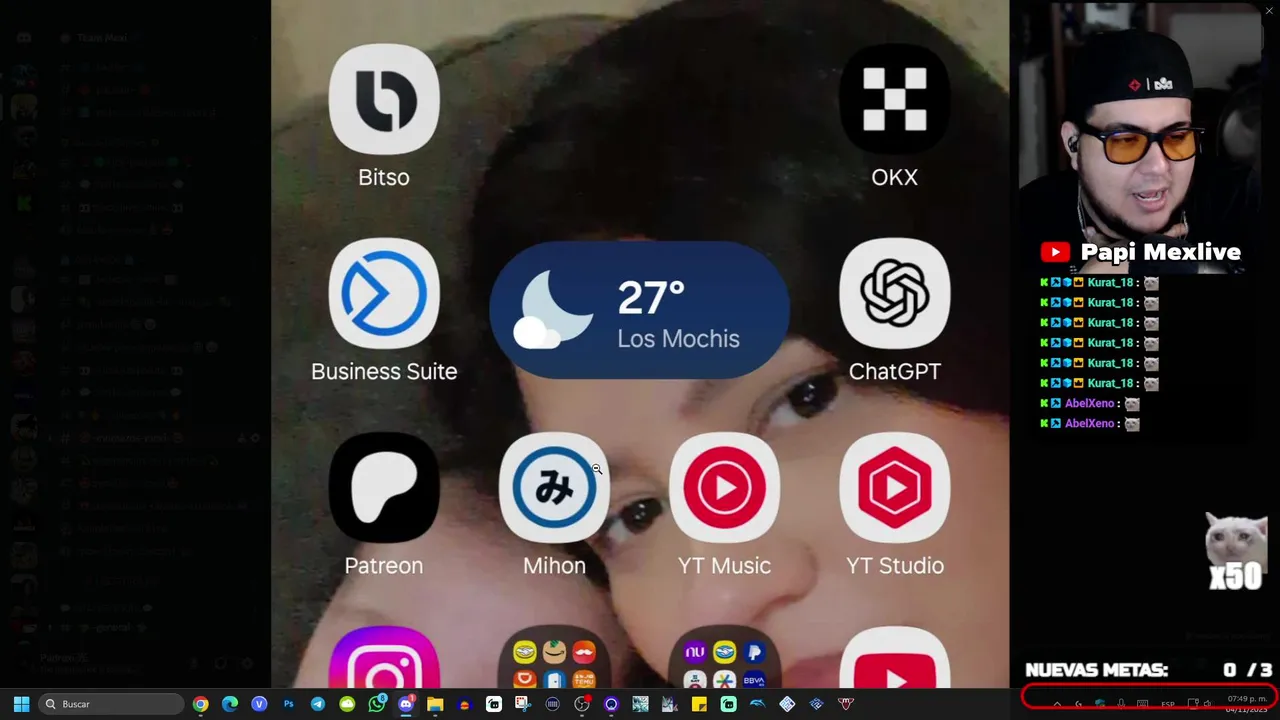
Task: Tap the Windows Start button
Action: [21, 704]
